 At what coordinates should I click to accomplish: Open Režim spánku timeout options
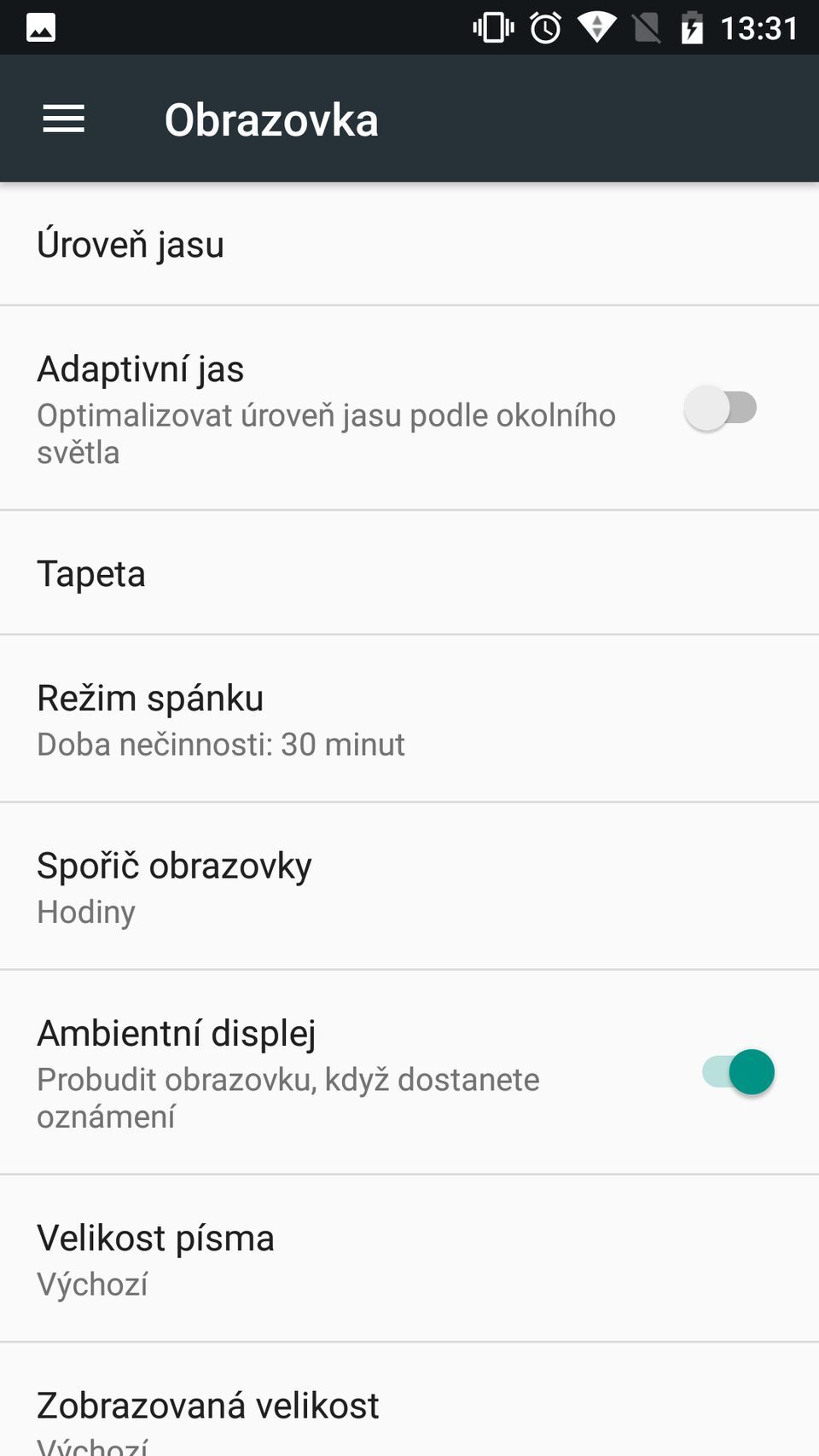[409, 718]
